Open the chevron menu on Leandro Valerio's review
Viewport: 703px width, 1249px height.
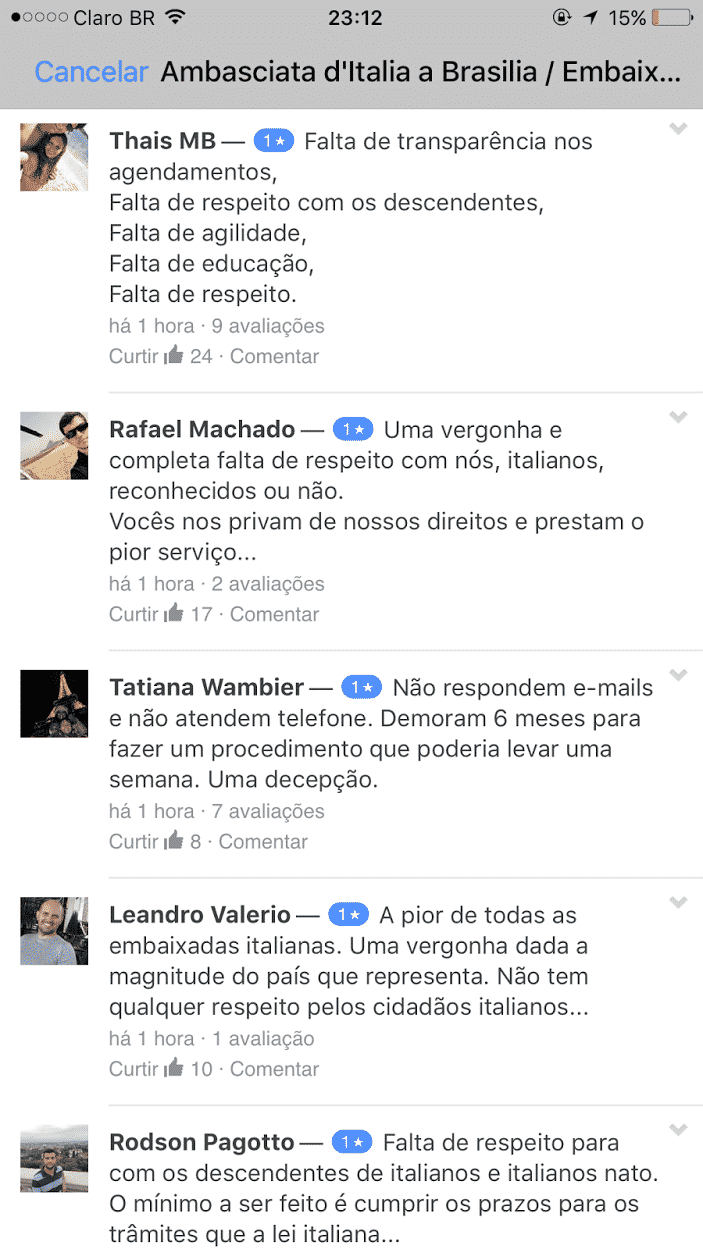678,903
